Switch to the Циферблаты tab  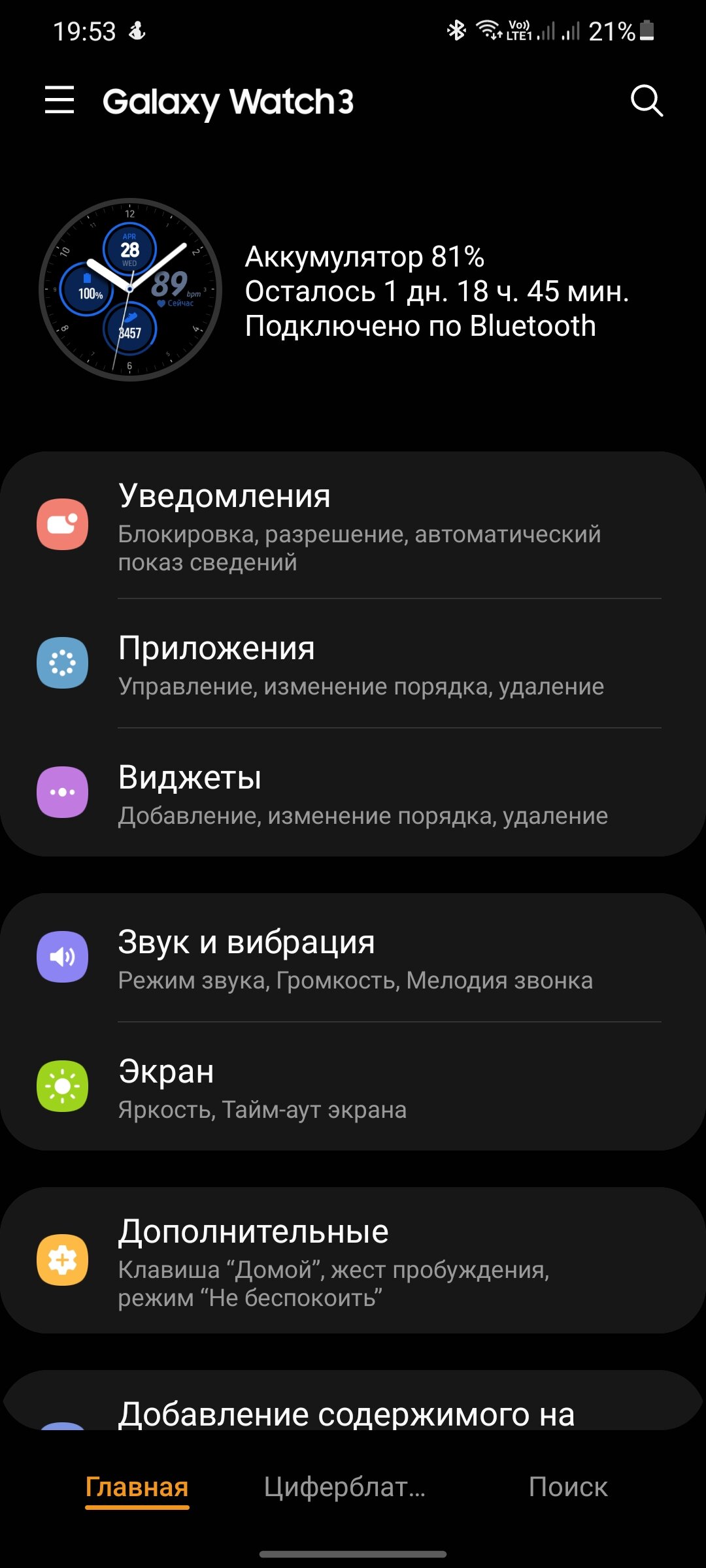[x=345, y=1487]
